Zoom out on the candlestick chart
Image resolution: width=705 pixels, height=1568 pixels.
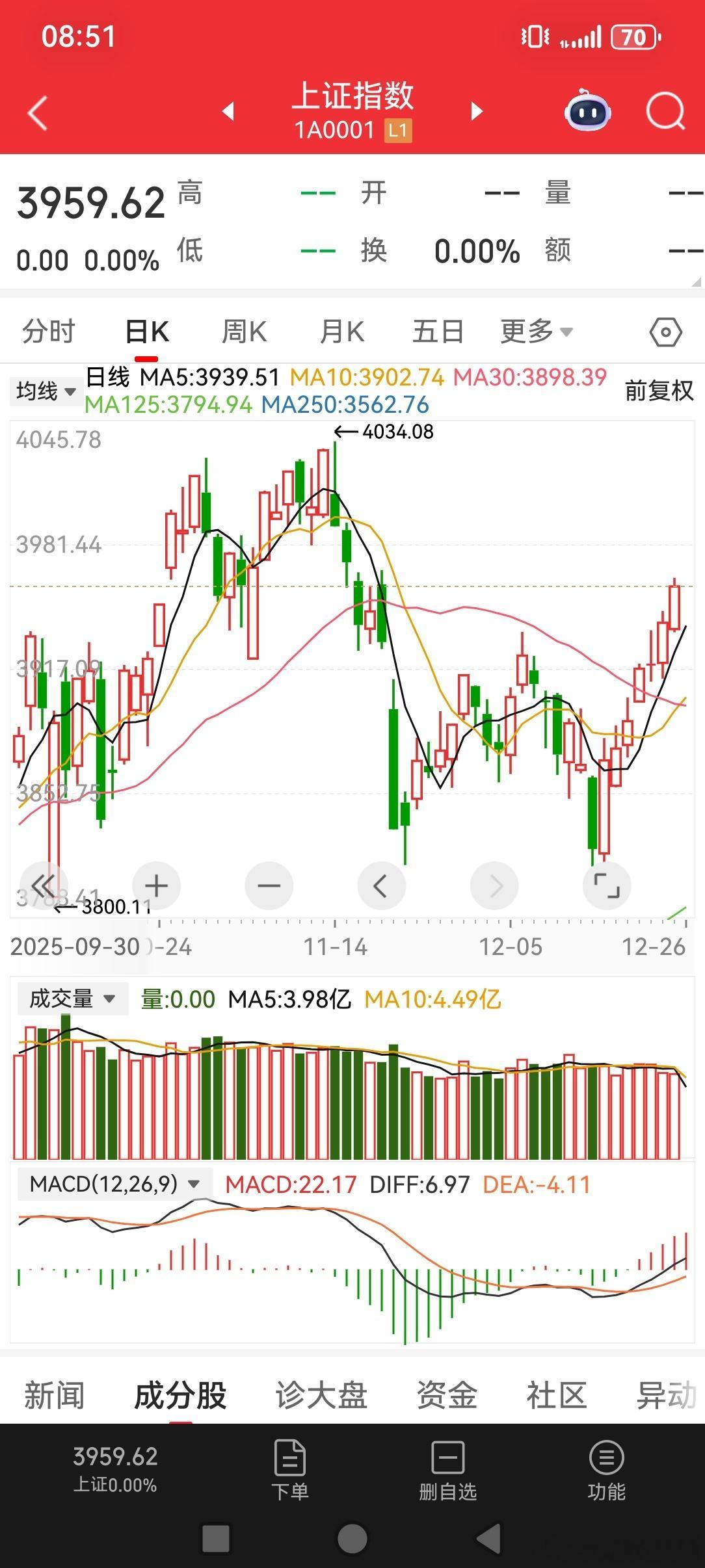pyautogui.click(x=269, y=885)
